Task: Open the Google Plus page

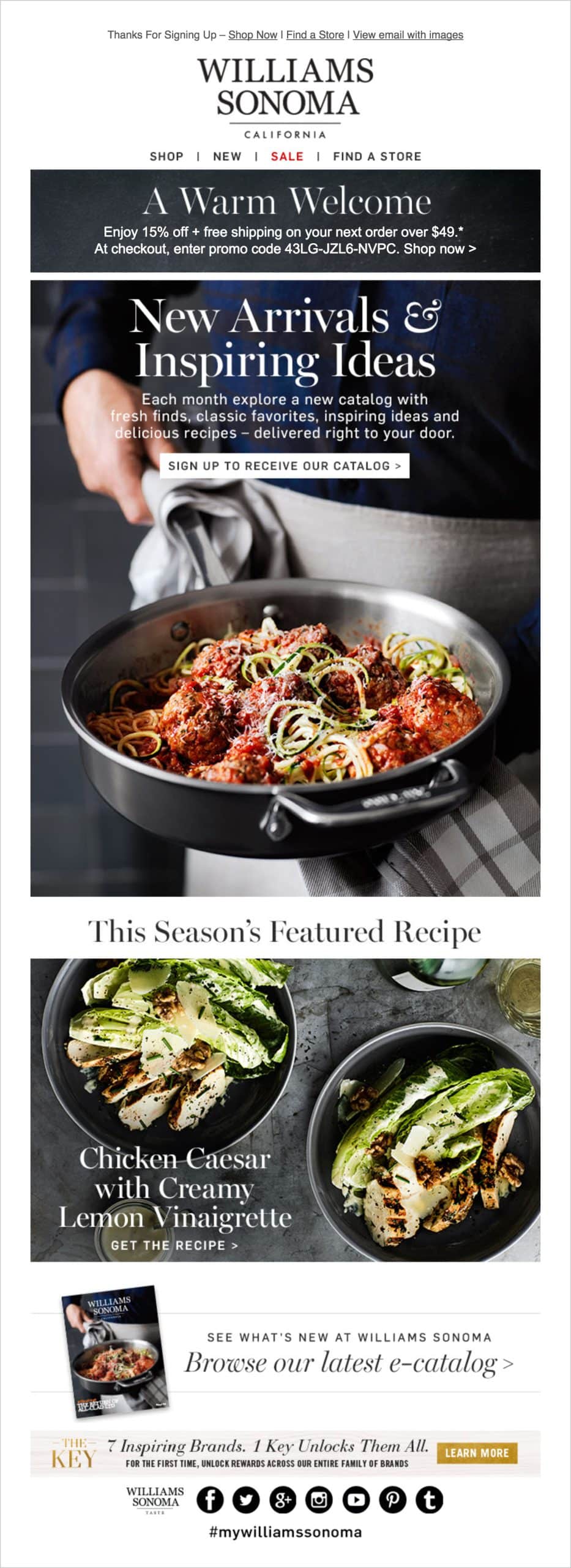Action: [x=282, y=1499]
